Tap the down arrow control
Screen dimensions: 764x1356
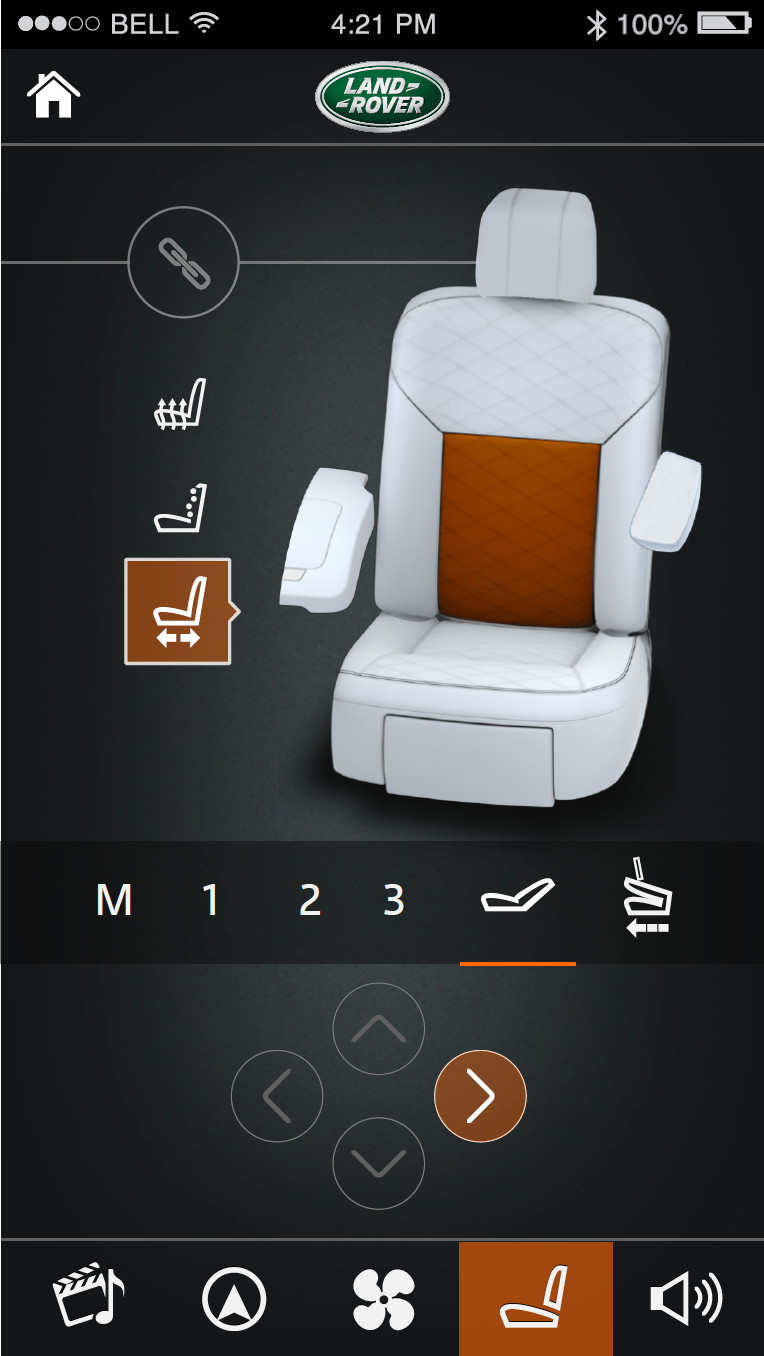(x=378, y=1164)
